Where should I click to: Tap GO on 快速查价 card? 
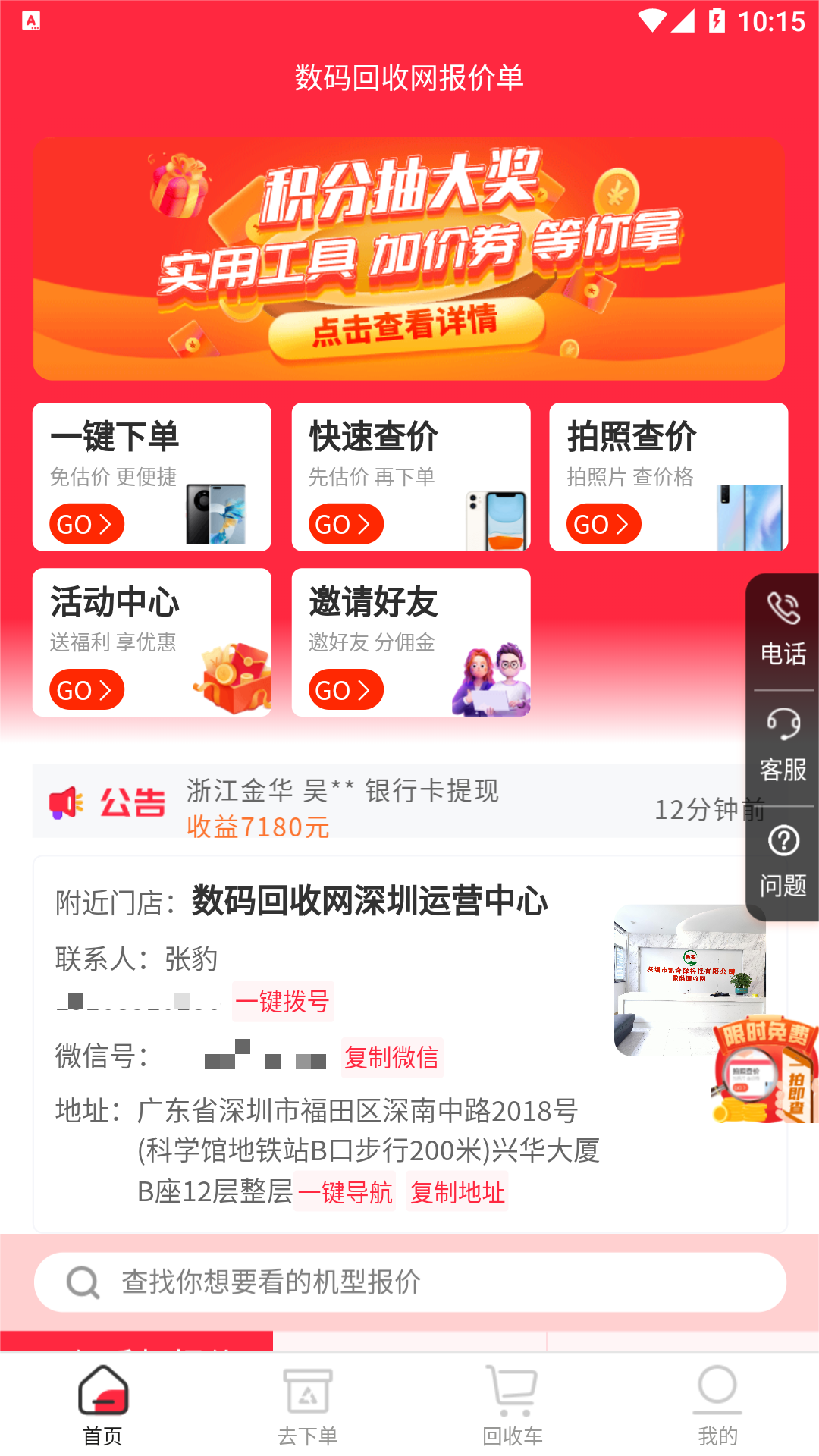click(344, 523)
